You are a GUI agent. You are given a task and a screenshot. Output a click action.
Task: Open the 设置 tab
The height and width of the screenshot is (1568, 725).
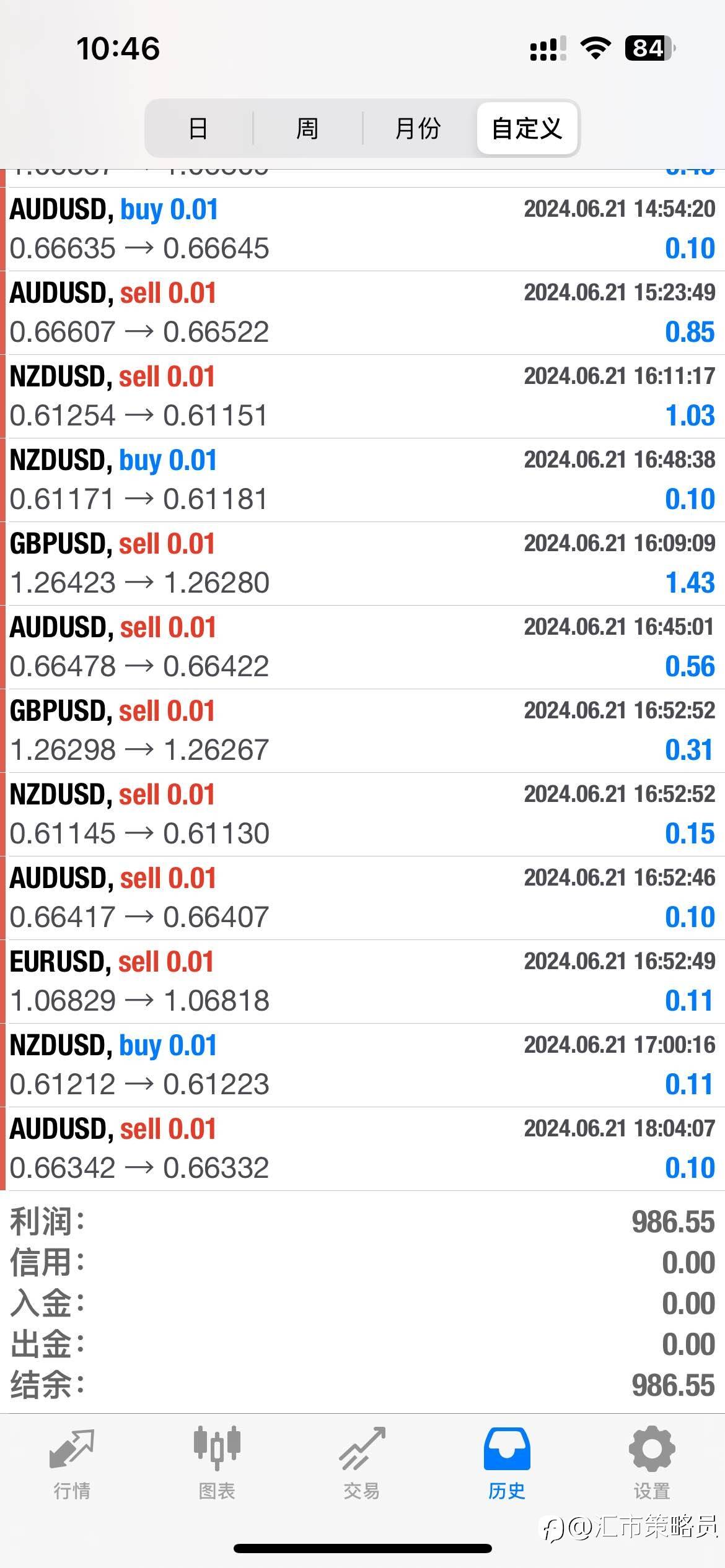[652, 1463]
